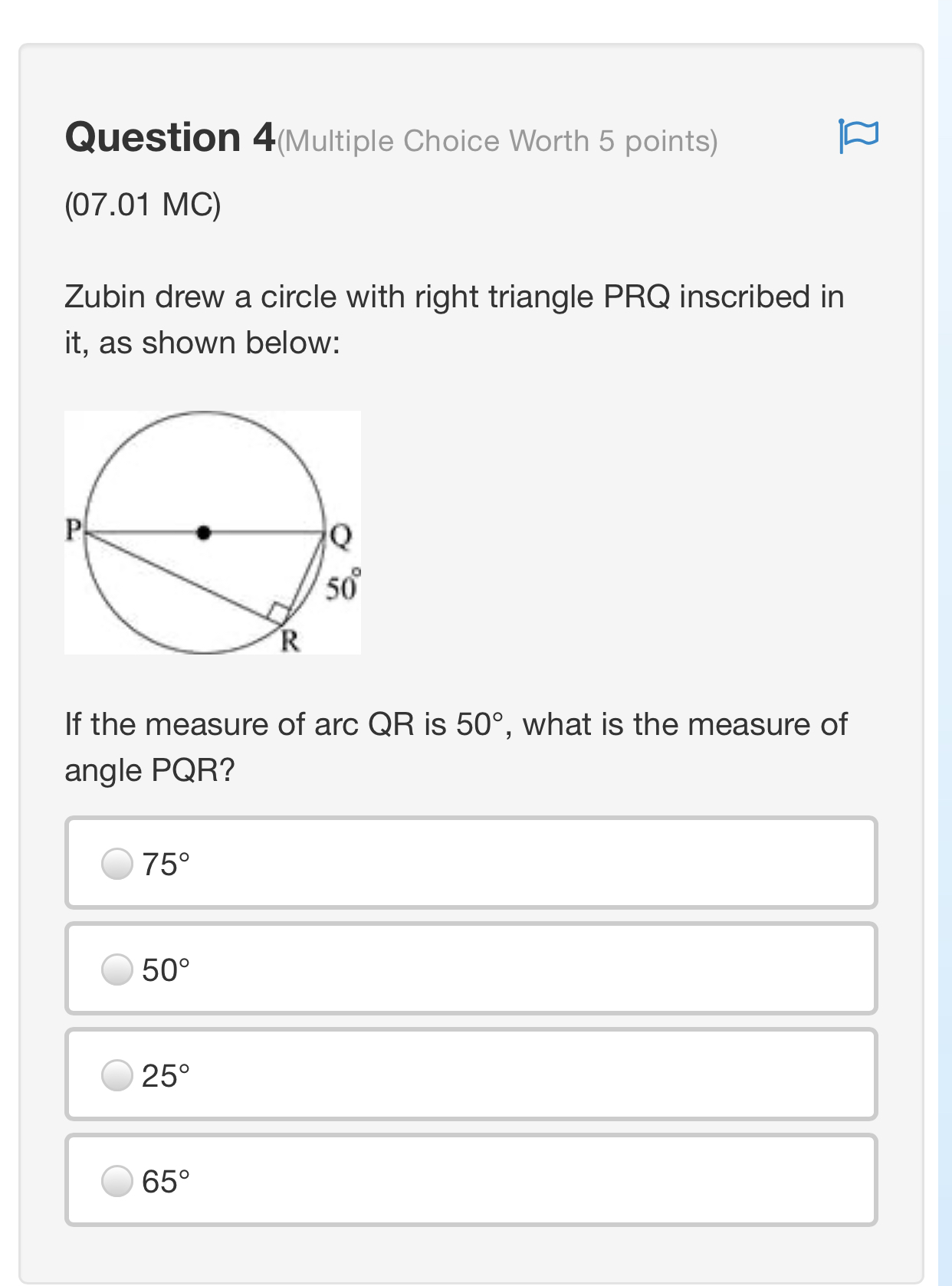Mark 65° as the answer

pos(117,1181)
